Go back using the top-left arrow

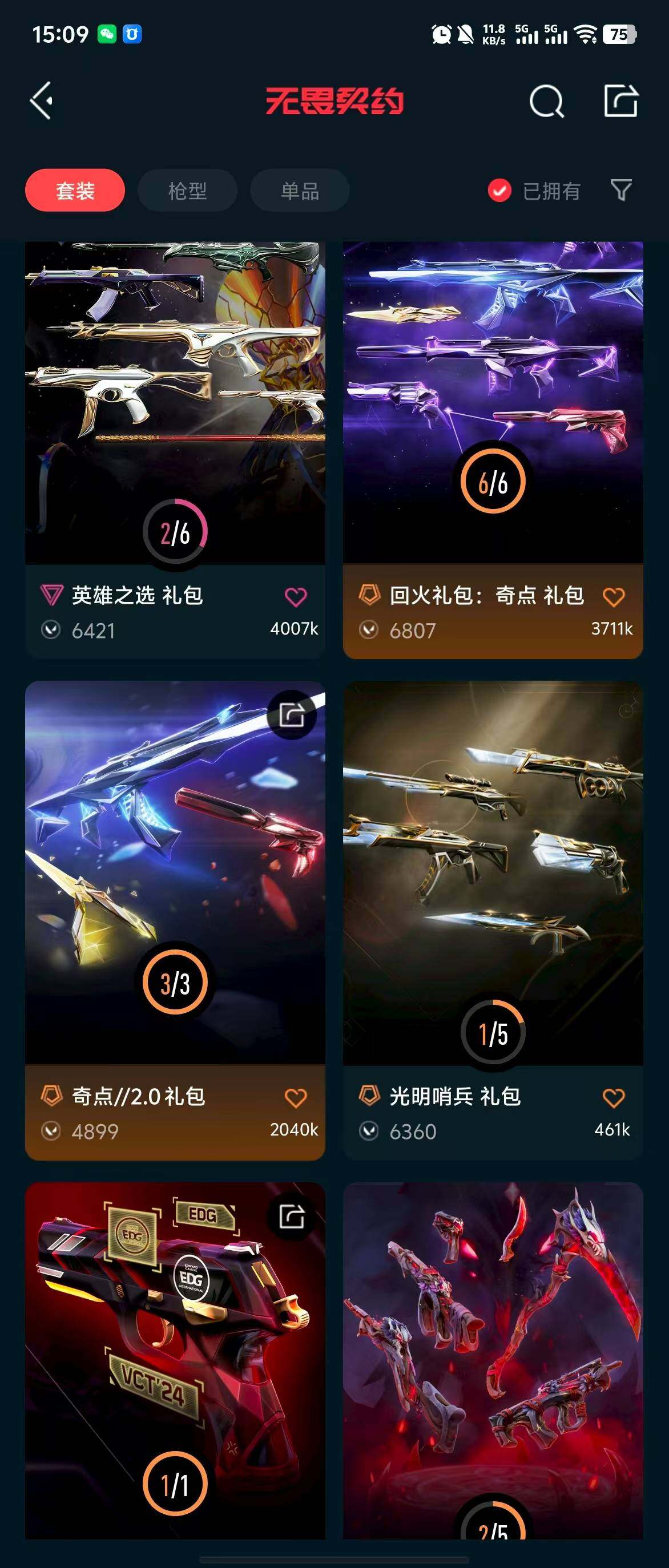42,100
